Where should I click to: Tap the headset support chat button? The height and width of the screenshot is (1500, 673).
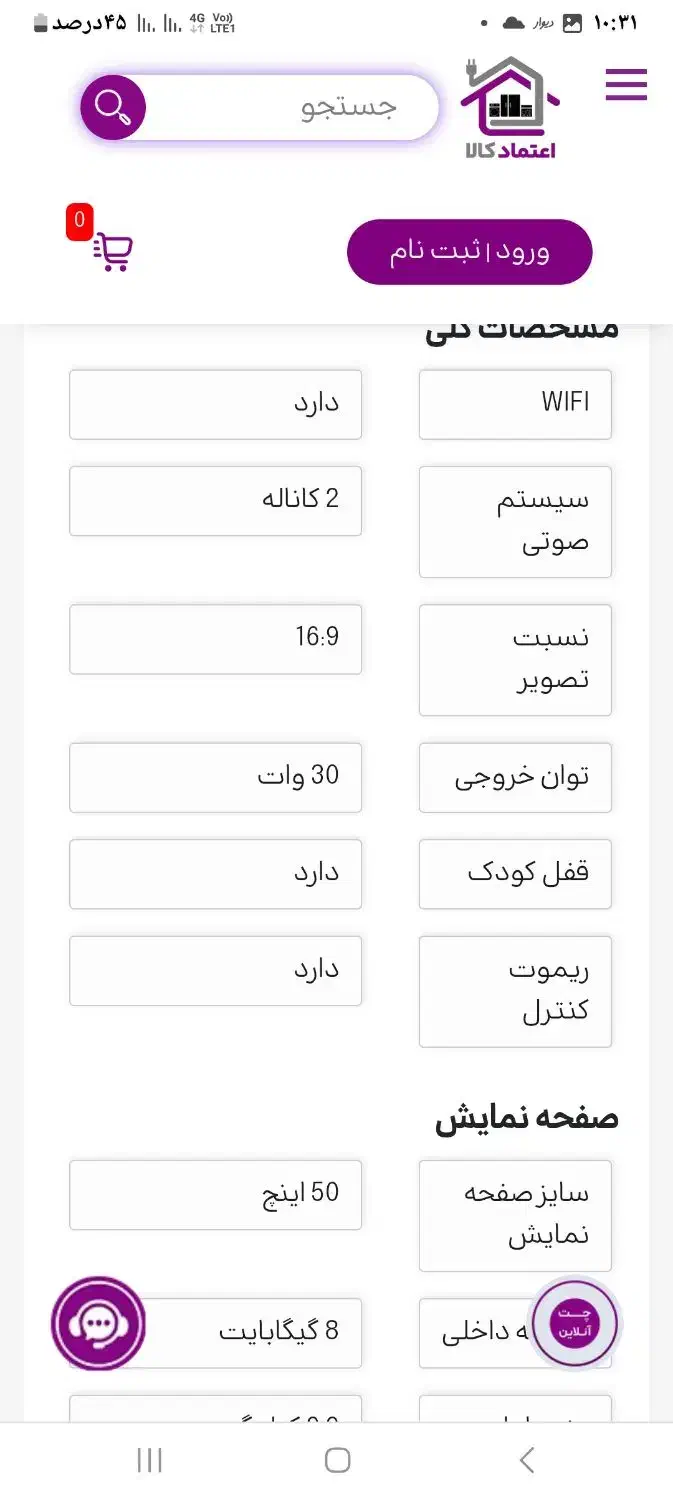coord(98,1324)
